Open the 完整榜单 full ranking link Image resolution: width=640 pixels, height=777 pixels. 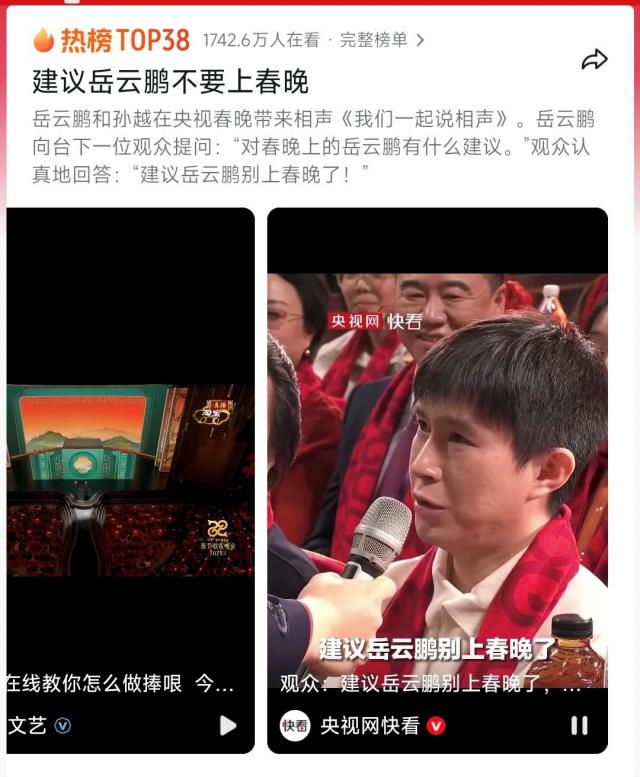click(381, 40)
